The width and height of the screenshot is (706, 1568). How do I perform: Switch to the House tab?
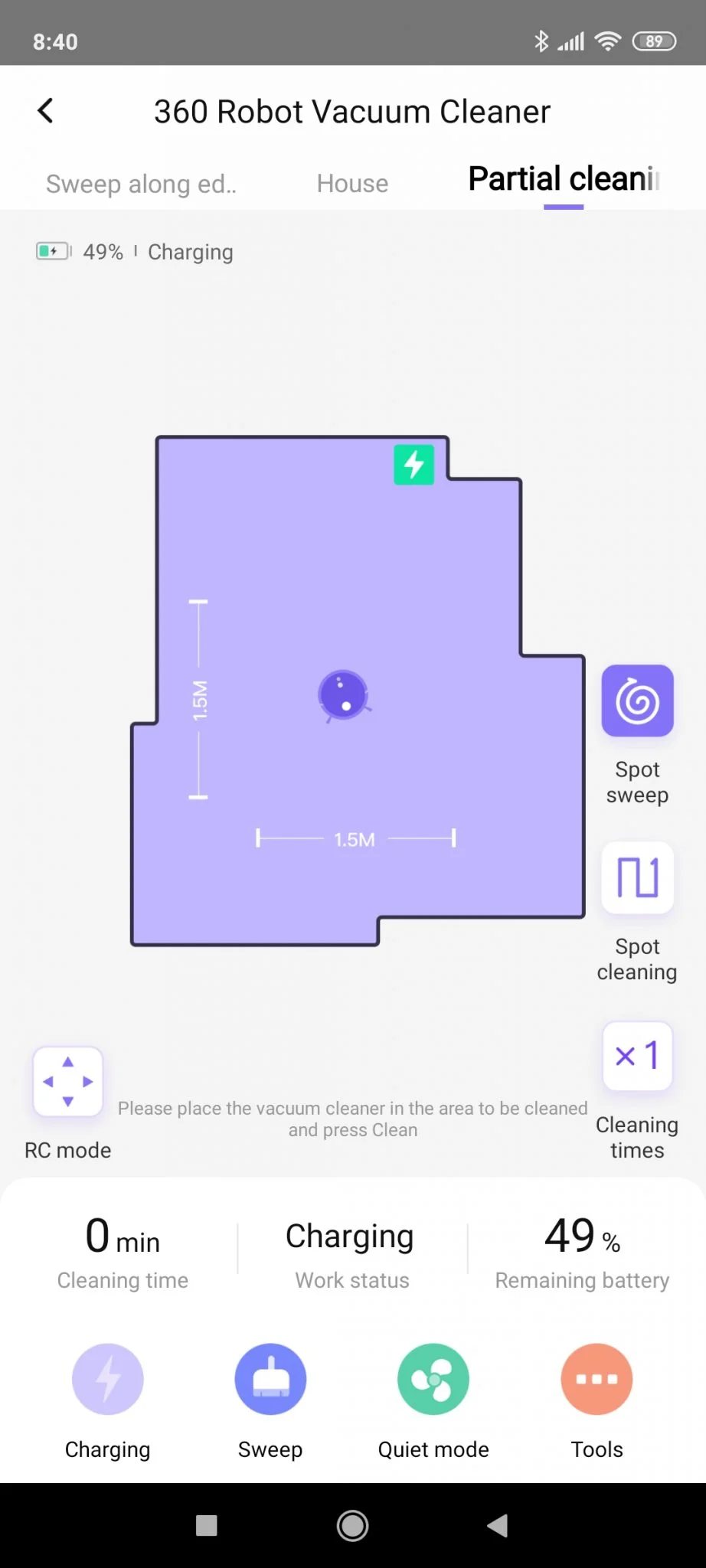pos(352,184)
